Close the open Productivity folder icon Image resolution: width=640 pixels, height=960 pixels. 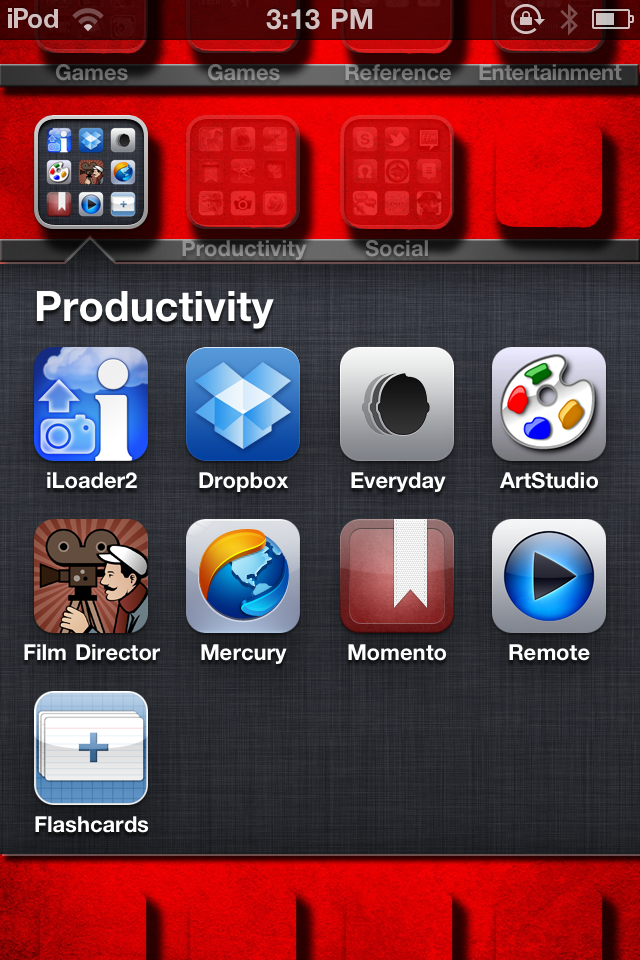(x=91, y=172)
